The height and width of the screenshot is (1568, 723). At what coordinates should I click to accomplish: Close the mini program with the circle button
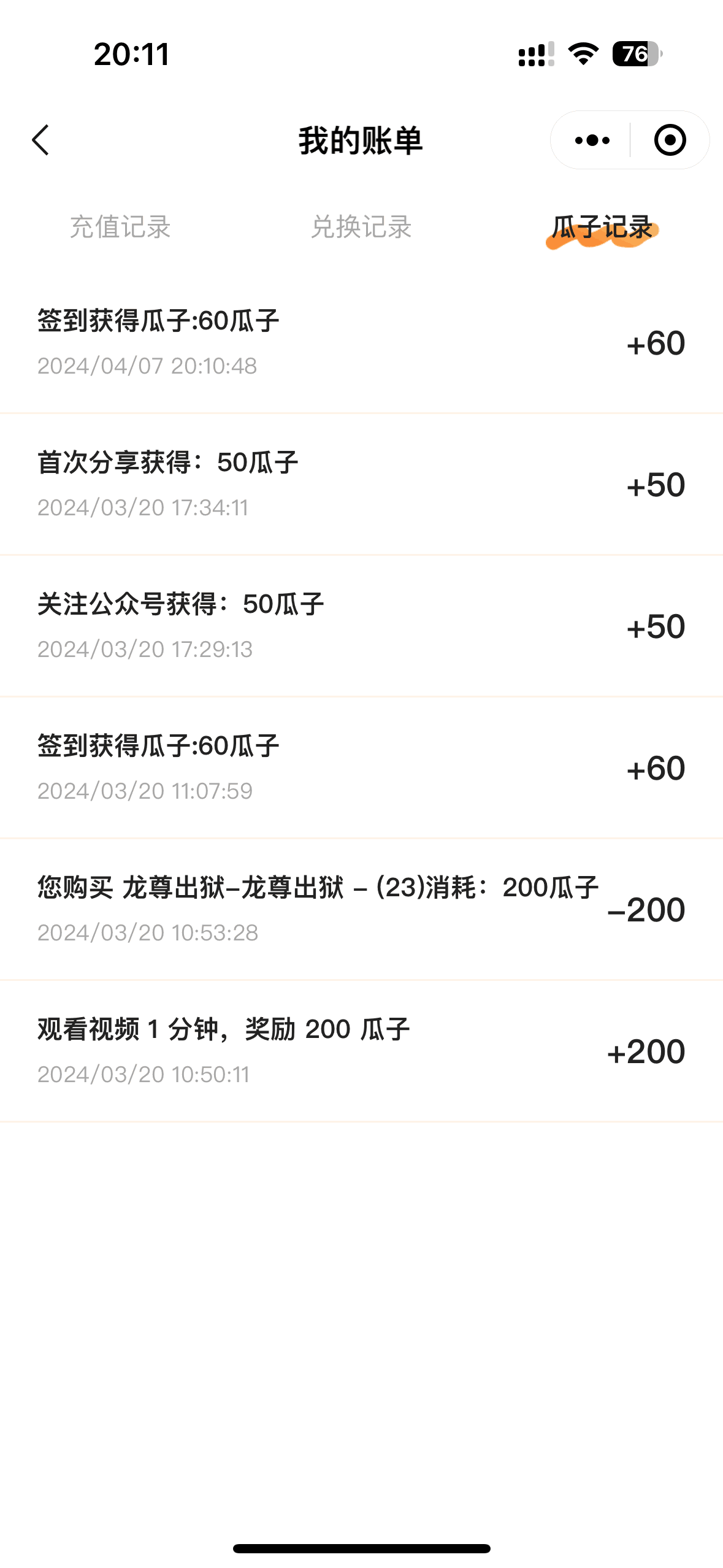tap(669, 140)
